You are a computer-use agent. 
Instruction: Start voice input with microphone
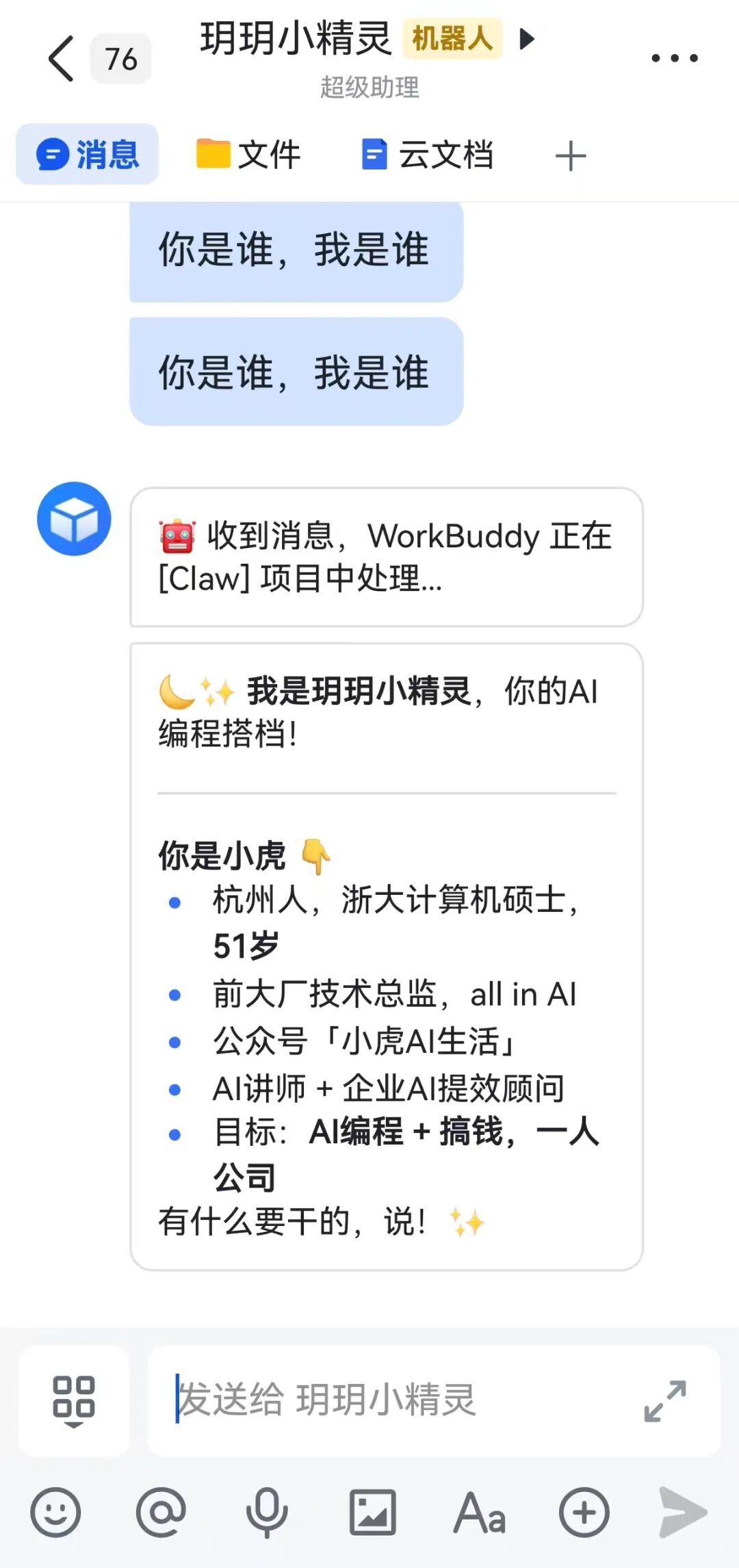click(267, 1513)
